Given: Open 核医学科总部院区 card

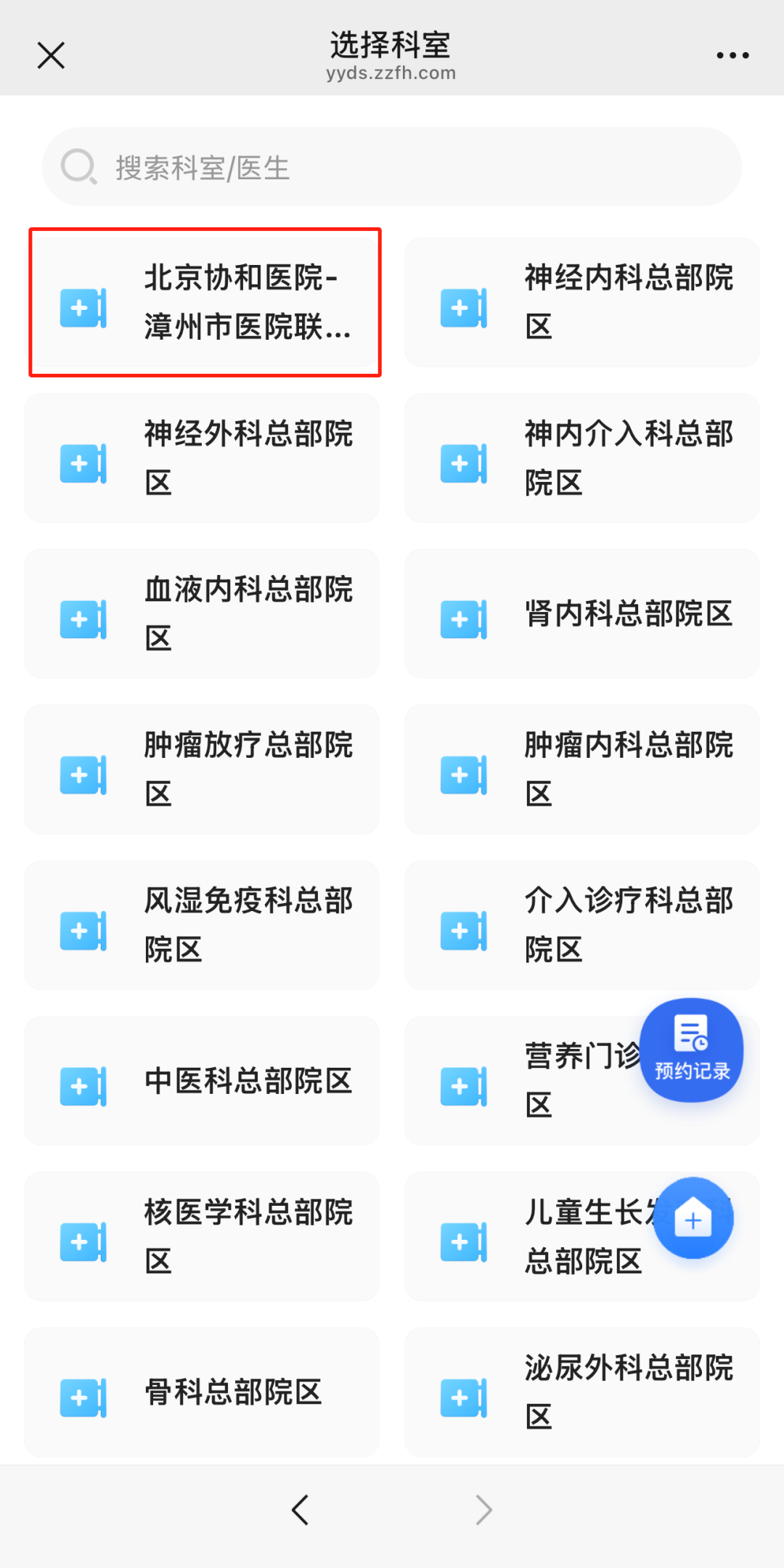Looking at the screenshot, I should [203, 1237].
